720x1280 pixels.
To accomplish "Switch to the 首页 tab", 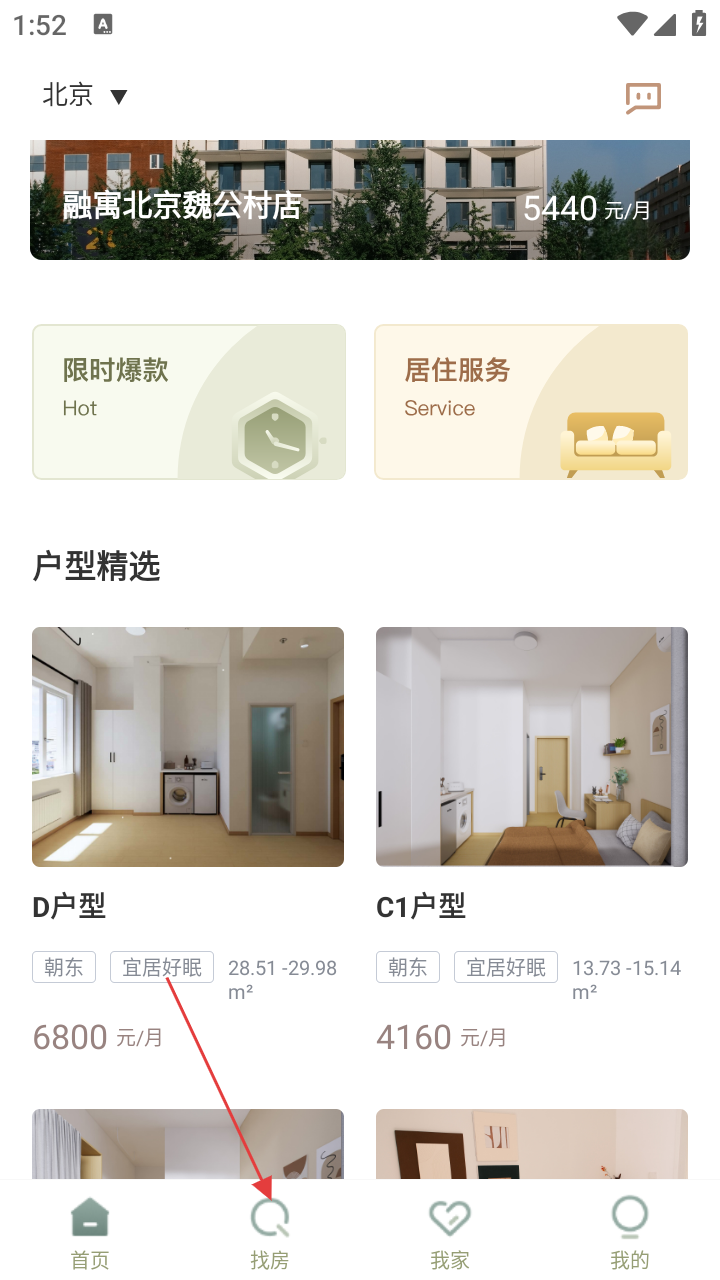I will (x=90, y=1232).
